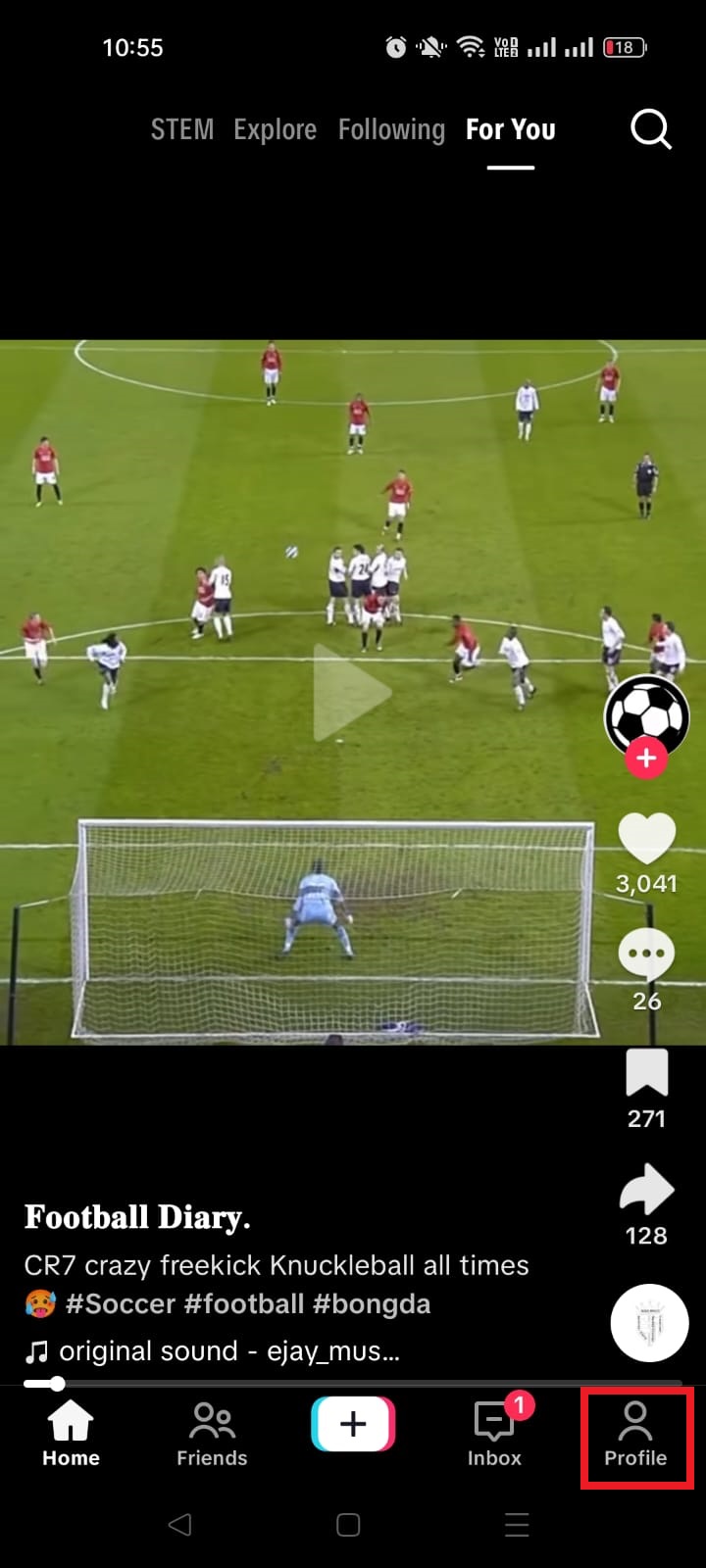Resume the paused football video
Screen dimensions: 706x1568
pos(352,693)
